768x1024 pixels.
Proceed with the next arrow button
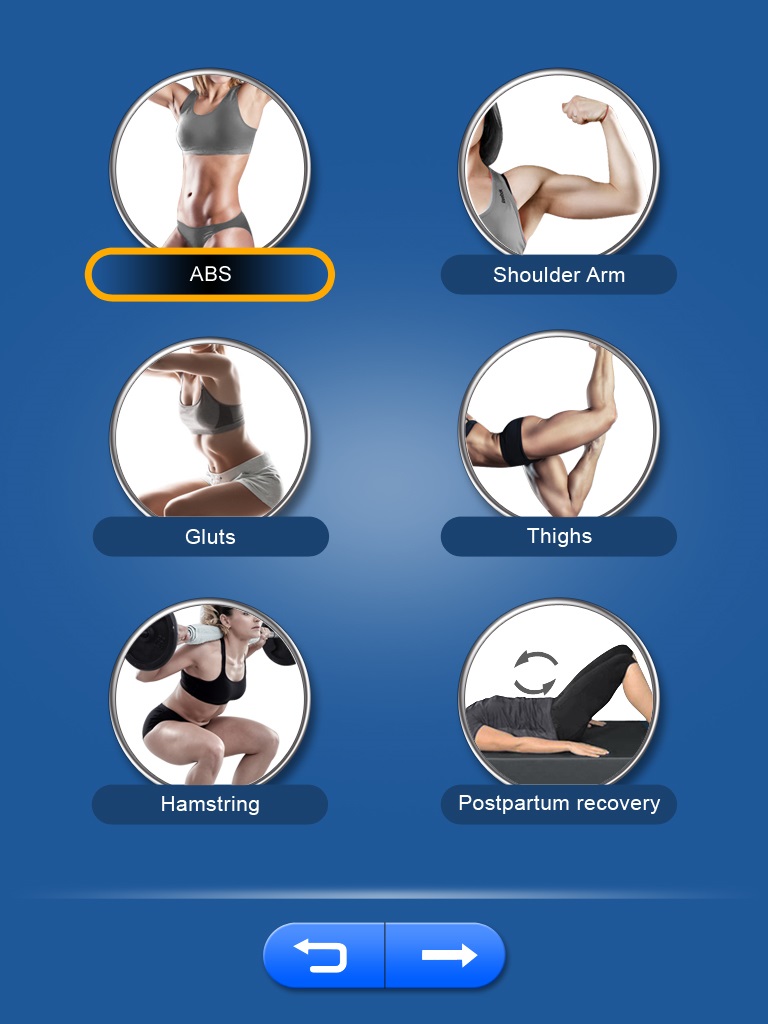[447, 956]
